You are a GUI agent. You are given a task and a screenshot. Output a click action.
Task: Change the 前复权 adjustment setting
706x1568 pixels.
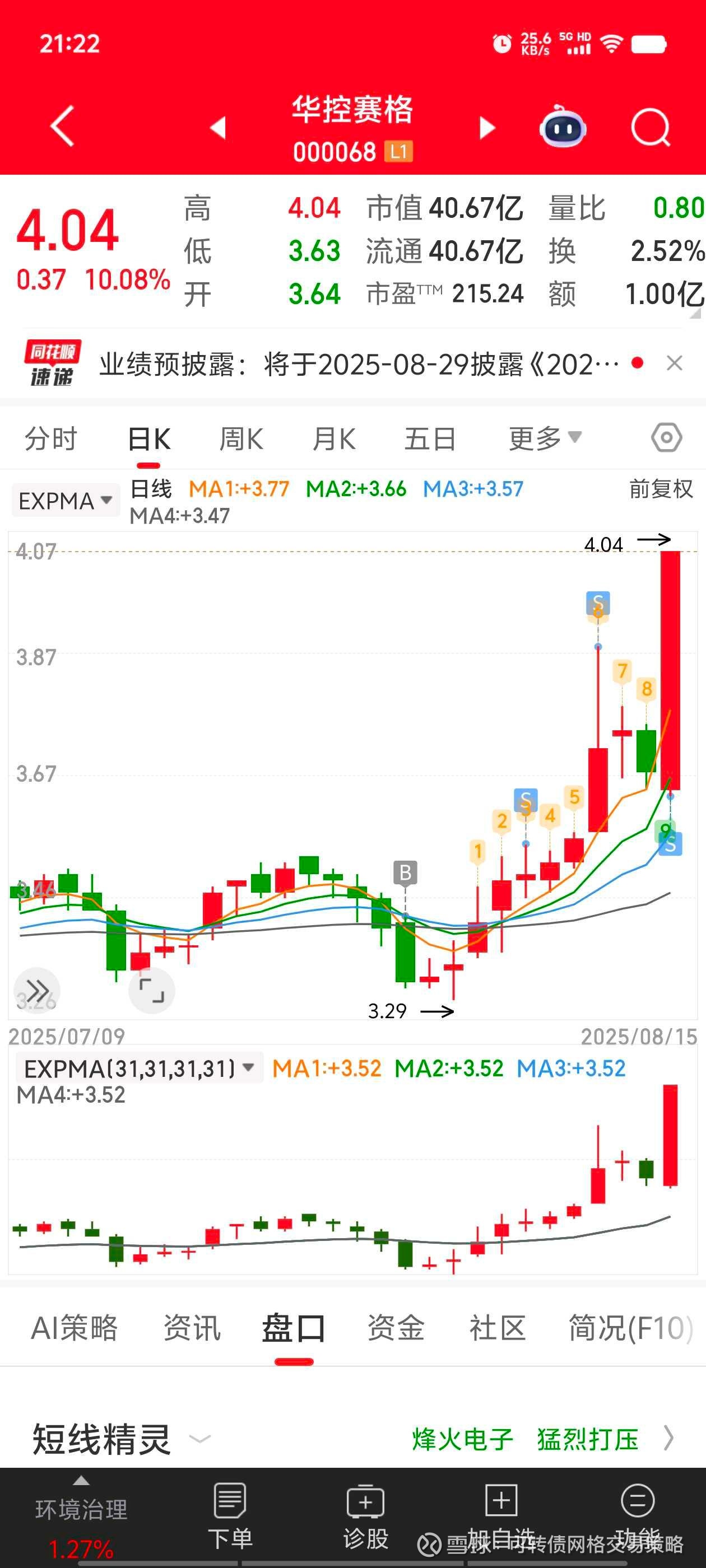[x=661, y=489]
